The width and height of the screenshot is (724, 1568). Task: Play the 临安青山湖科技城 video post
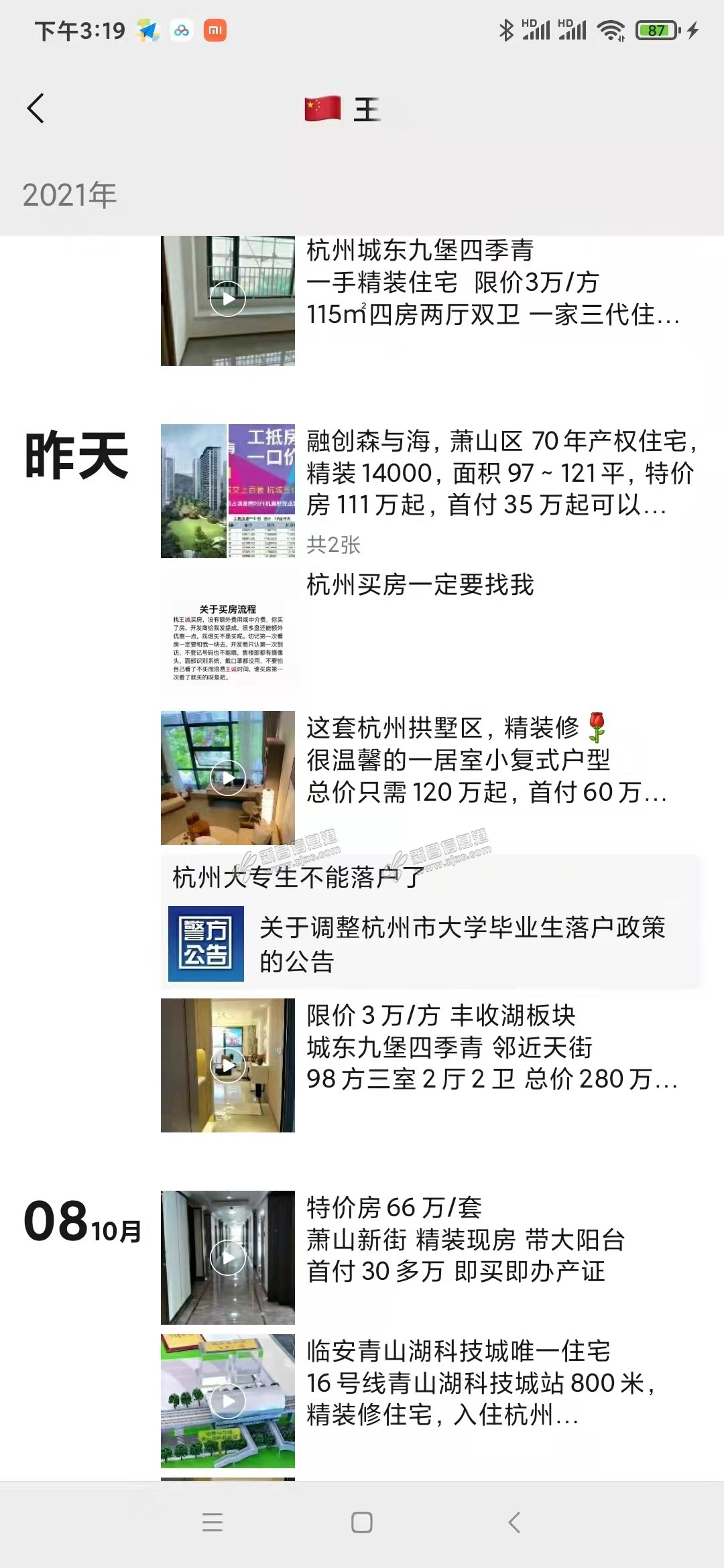click(228, 1400)
